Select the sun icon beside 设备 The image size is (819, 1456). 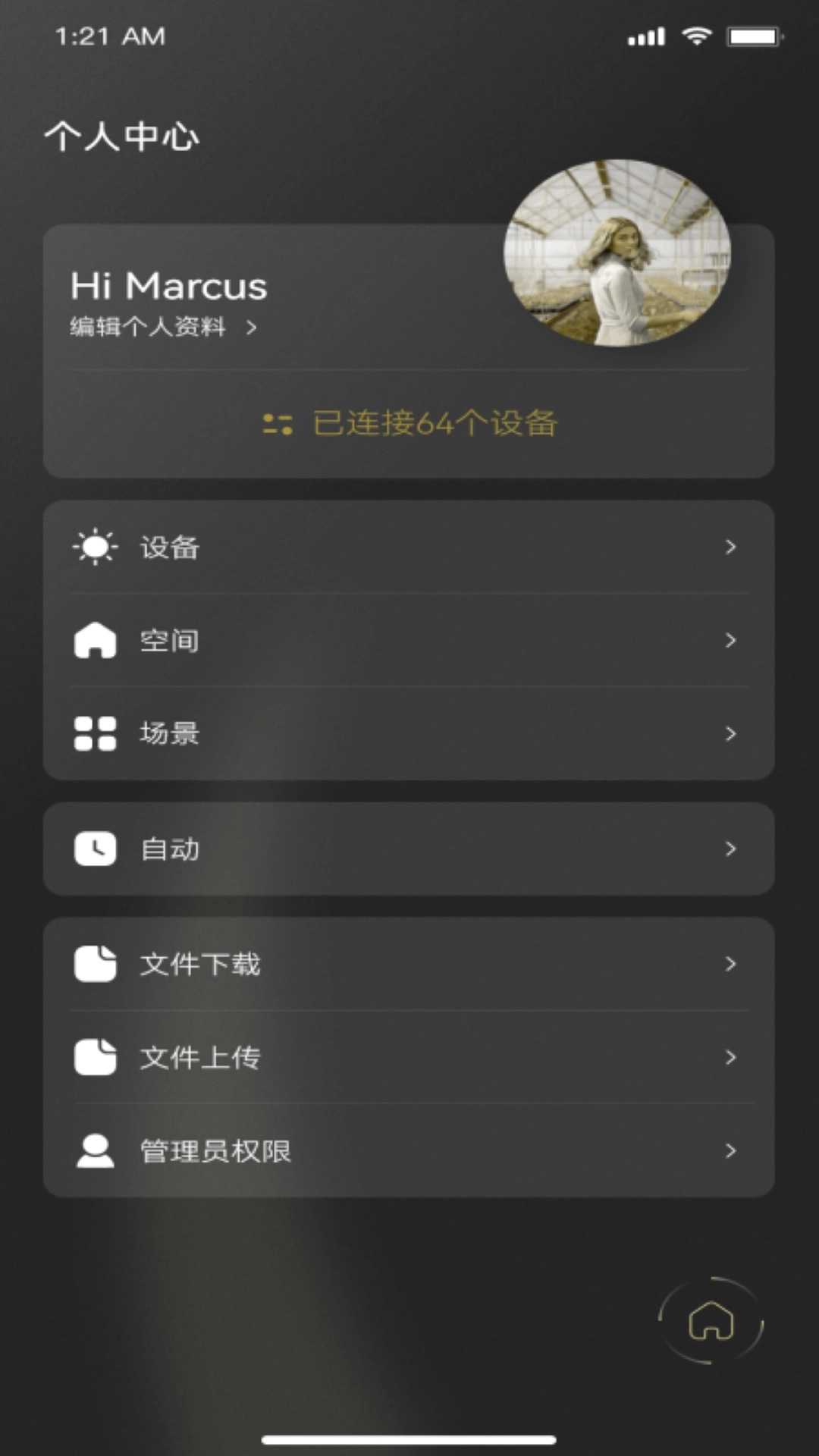click(94, 547)
